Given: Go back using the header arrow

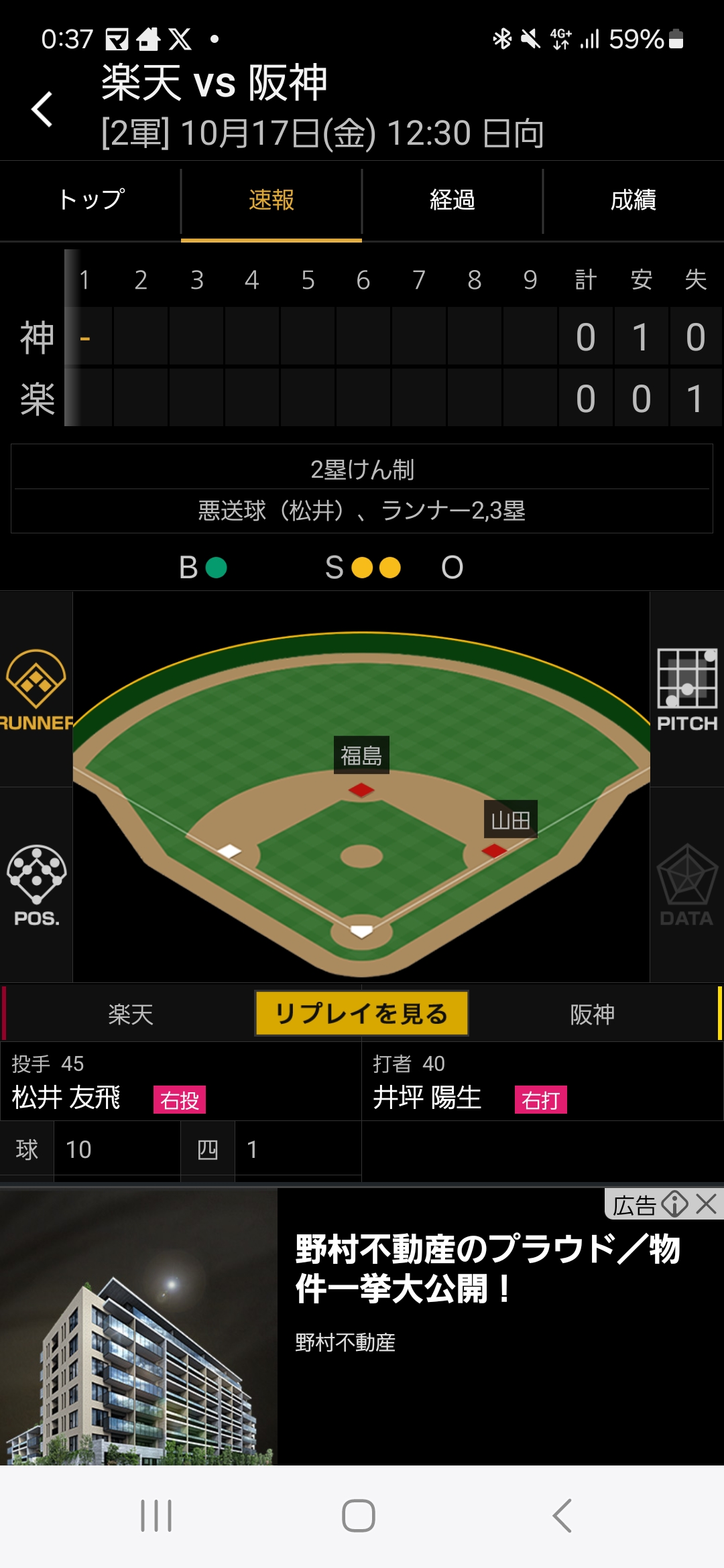Looking at the screenshot, I should (x=42, y=109).
